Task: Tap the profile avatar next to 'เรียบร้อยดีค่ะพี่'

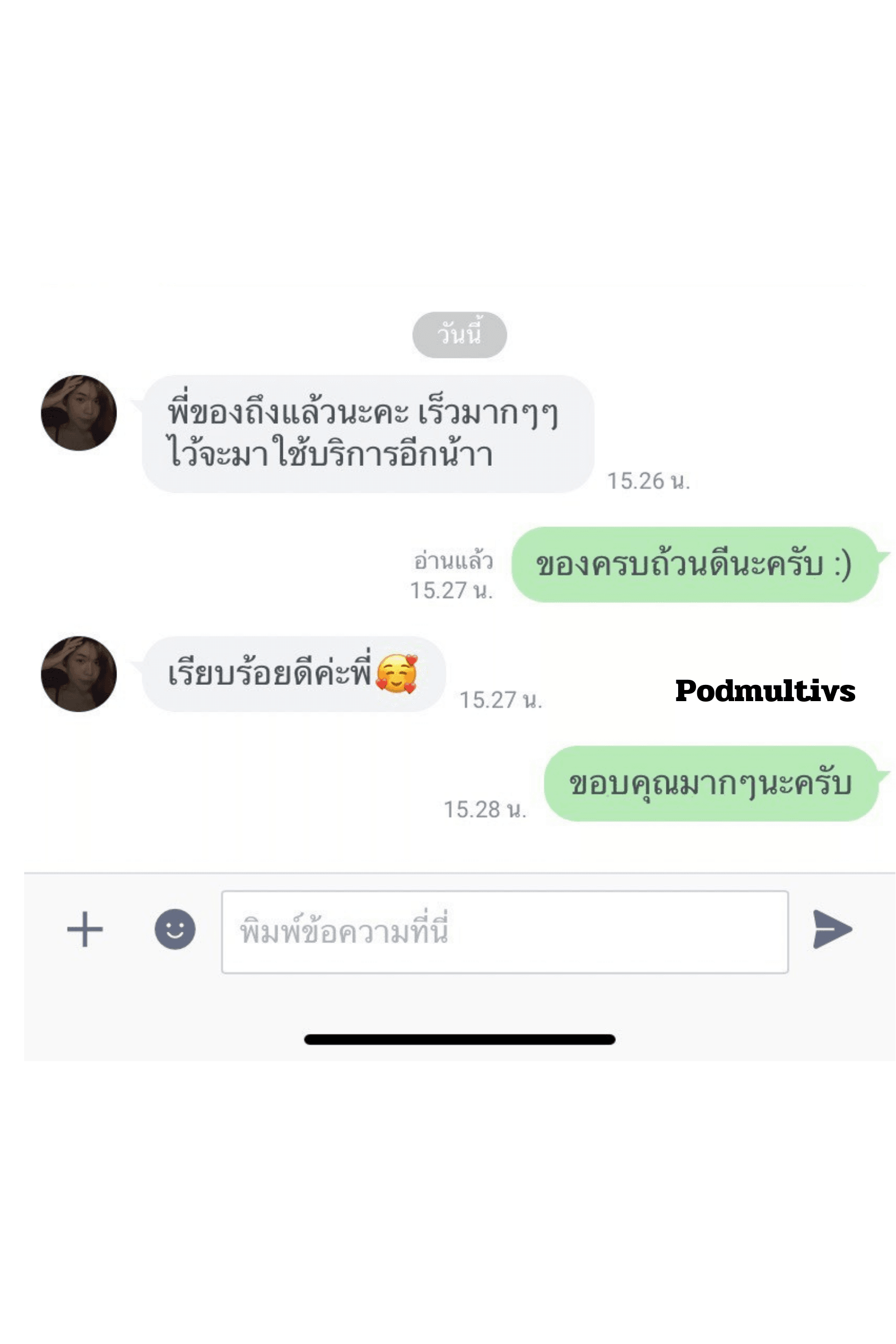Action: click(x=80, y=675)
